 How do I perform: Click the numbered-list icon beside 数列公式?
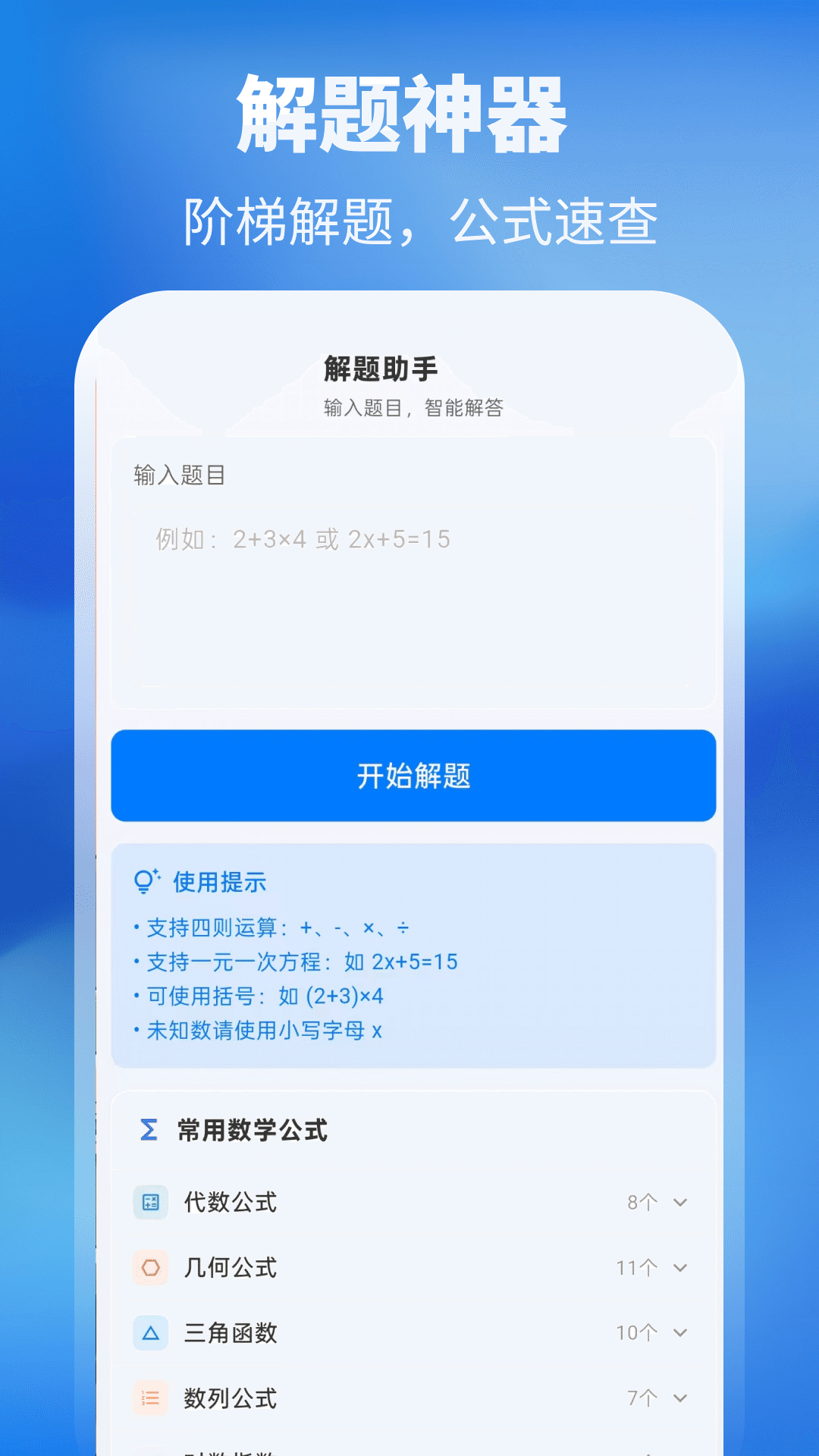coord(150,1398)
